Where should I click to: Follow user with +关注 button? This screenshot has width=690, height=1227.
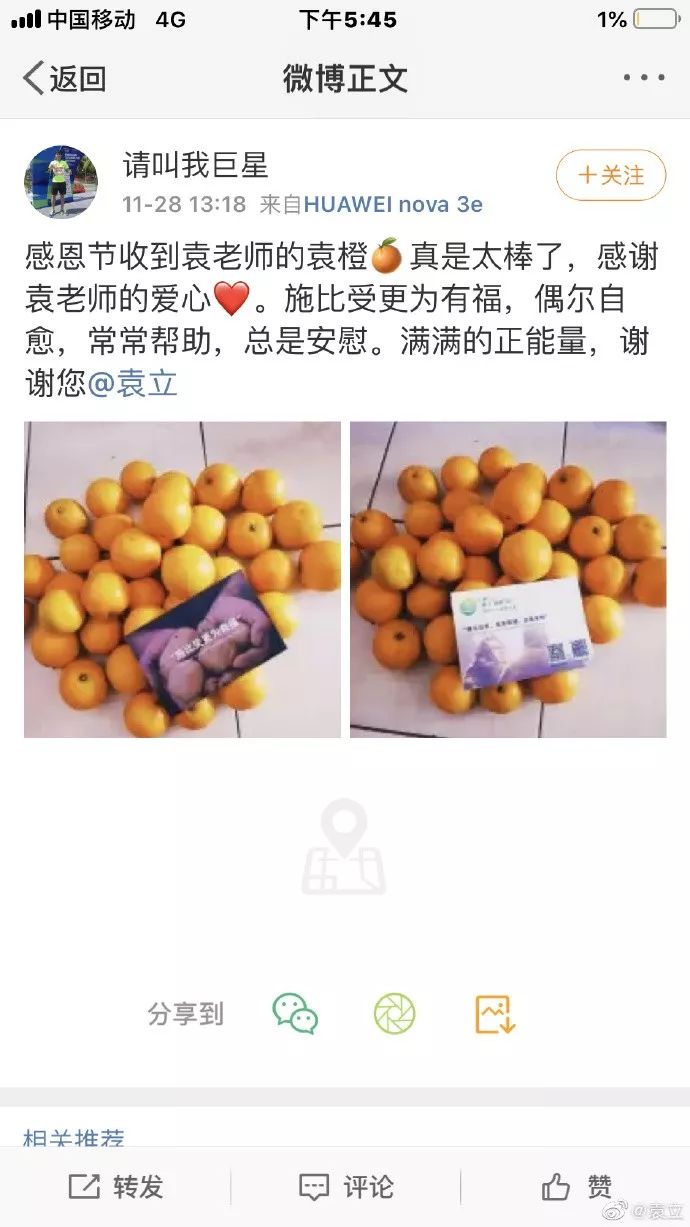610,176
